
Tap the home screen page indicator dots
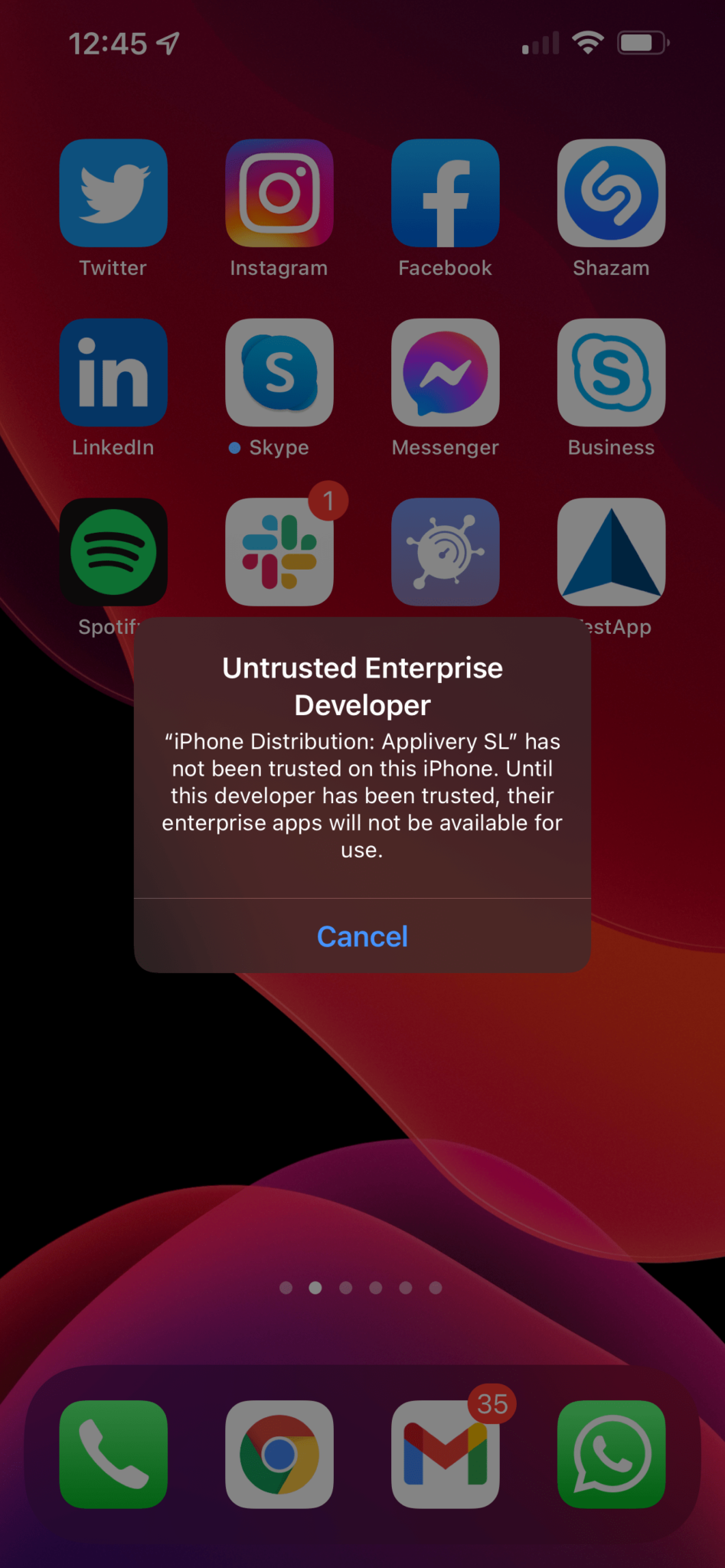click(x=361, y=1288)
